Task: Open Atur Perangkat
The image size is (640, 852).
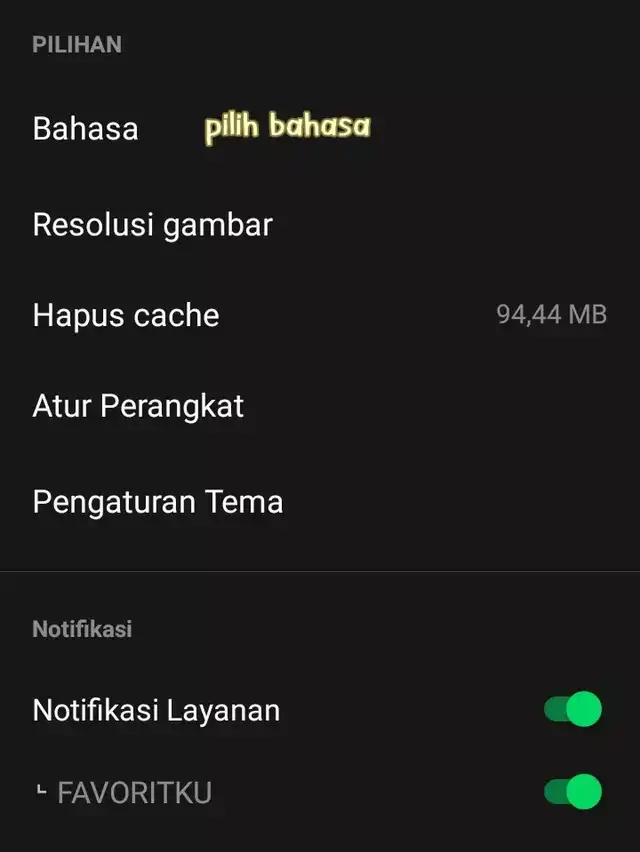Action: 138,407
